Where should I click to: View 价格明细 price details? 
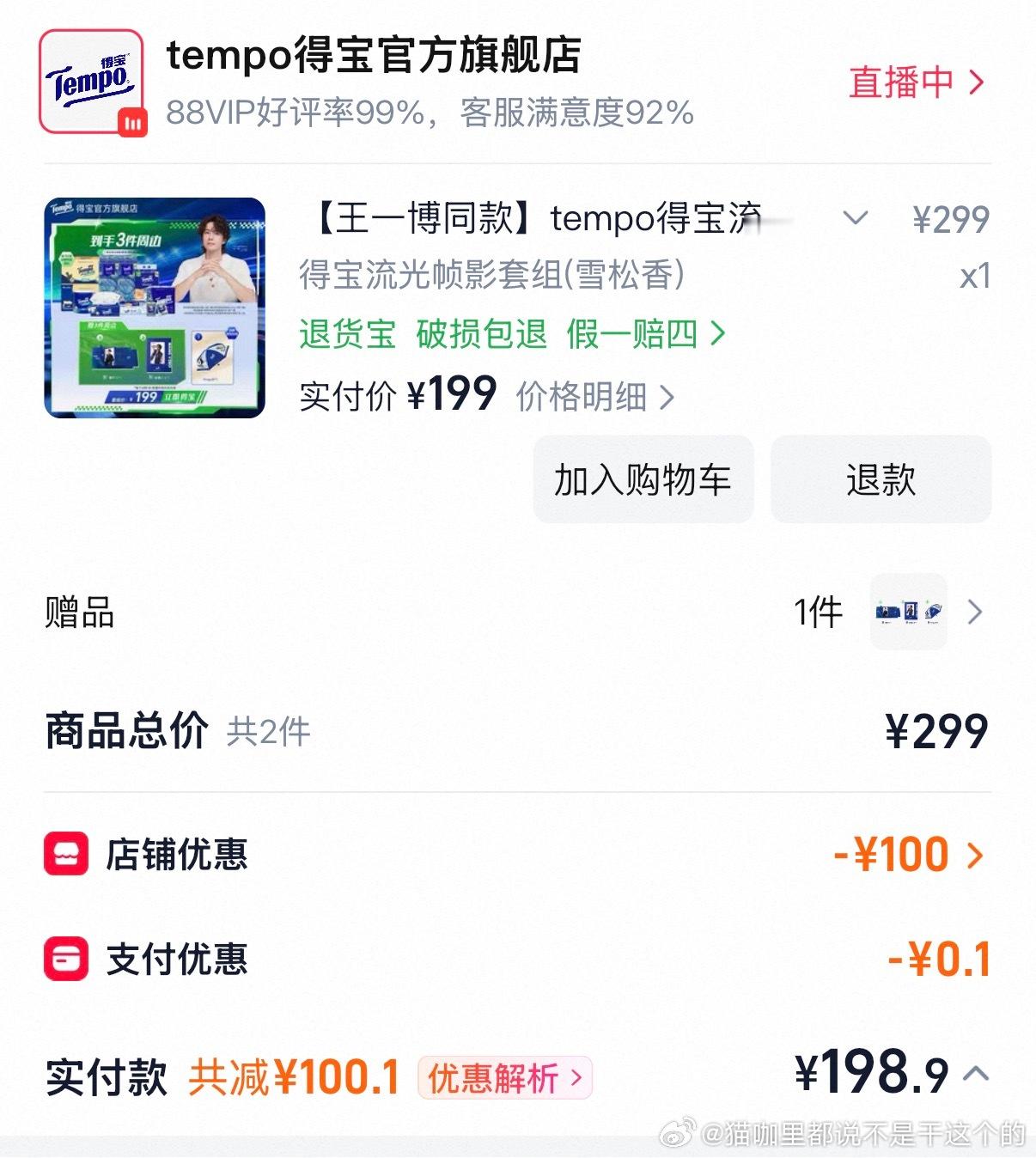coord(594,397)
